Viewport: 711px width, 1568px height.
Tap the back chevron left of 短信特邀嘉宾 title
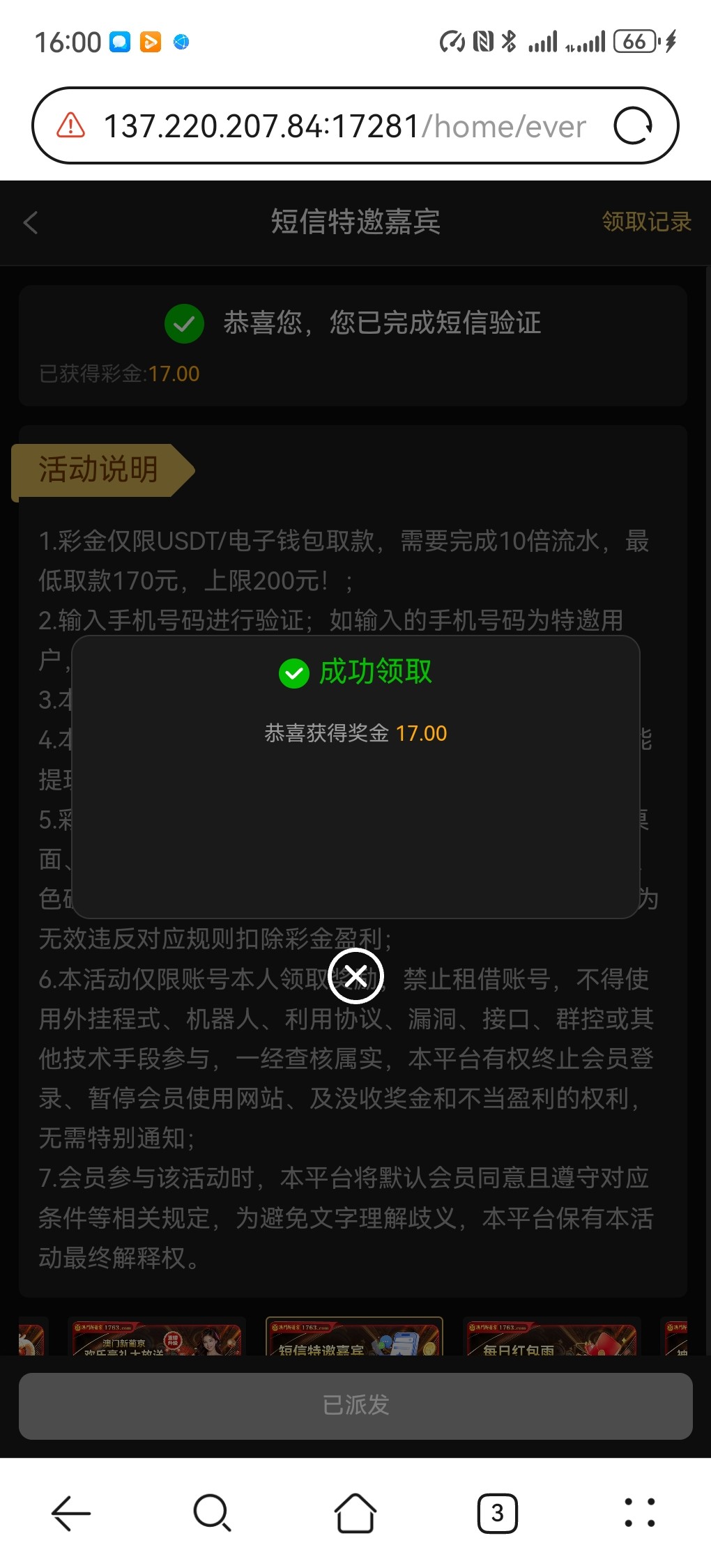click(x=30, y=222)
